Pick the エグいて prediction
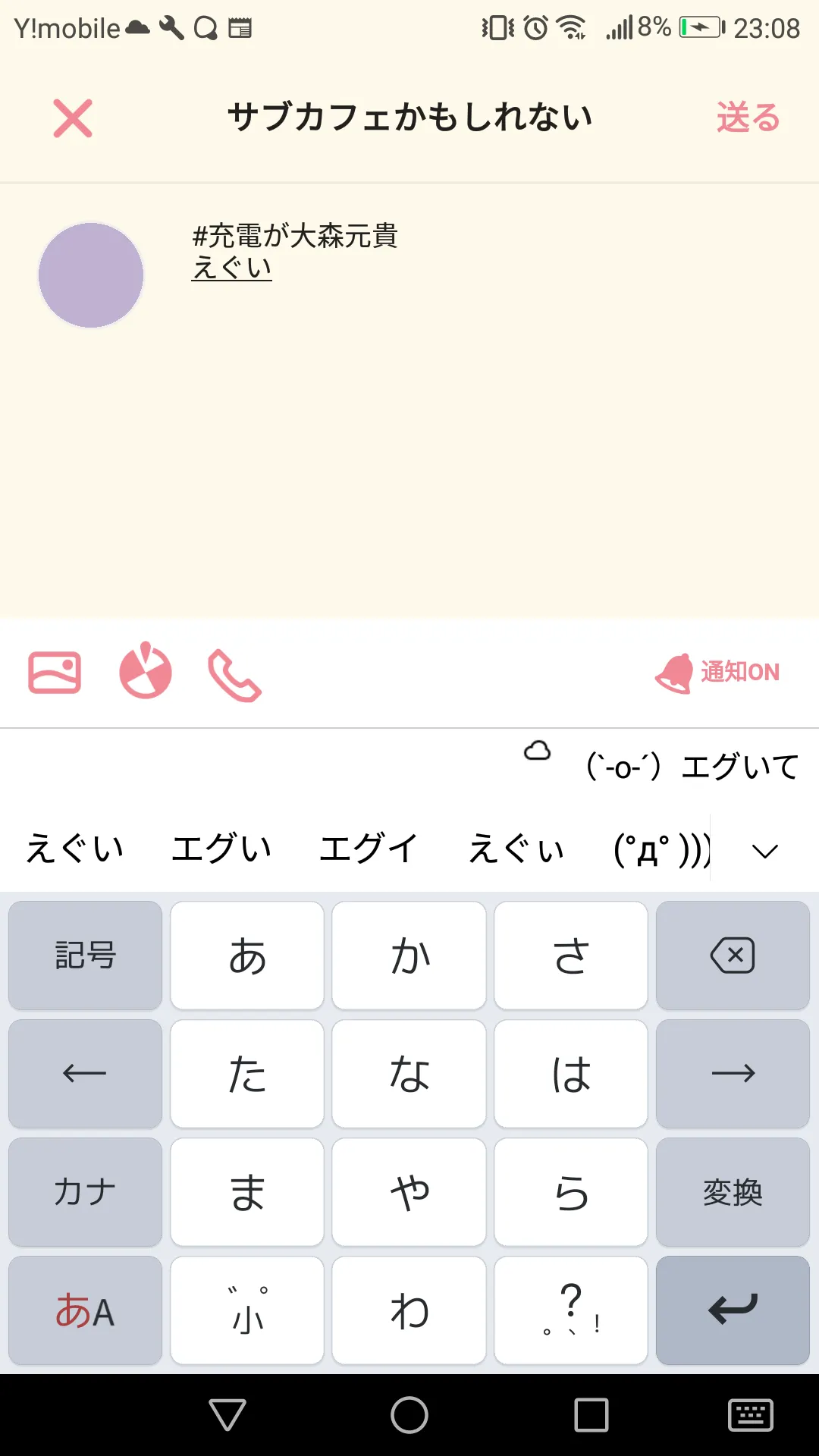This screenshot has height=1456, width=819. (740, 767)
